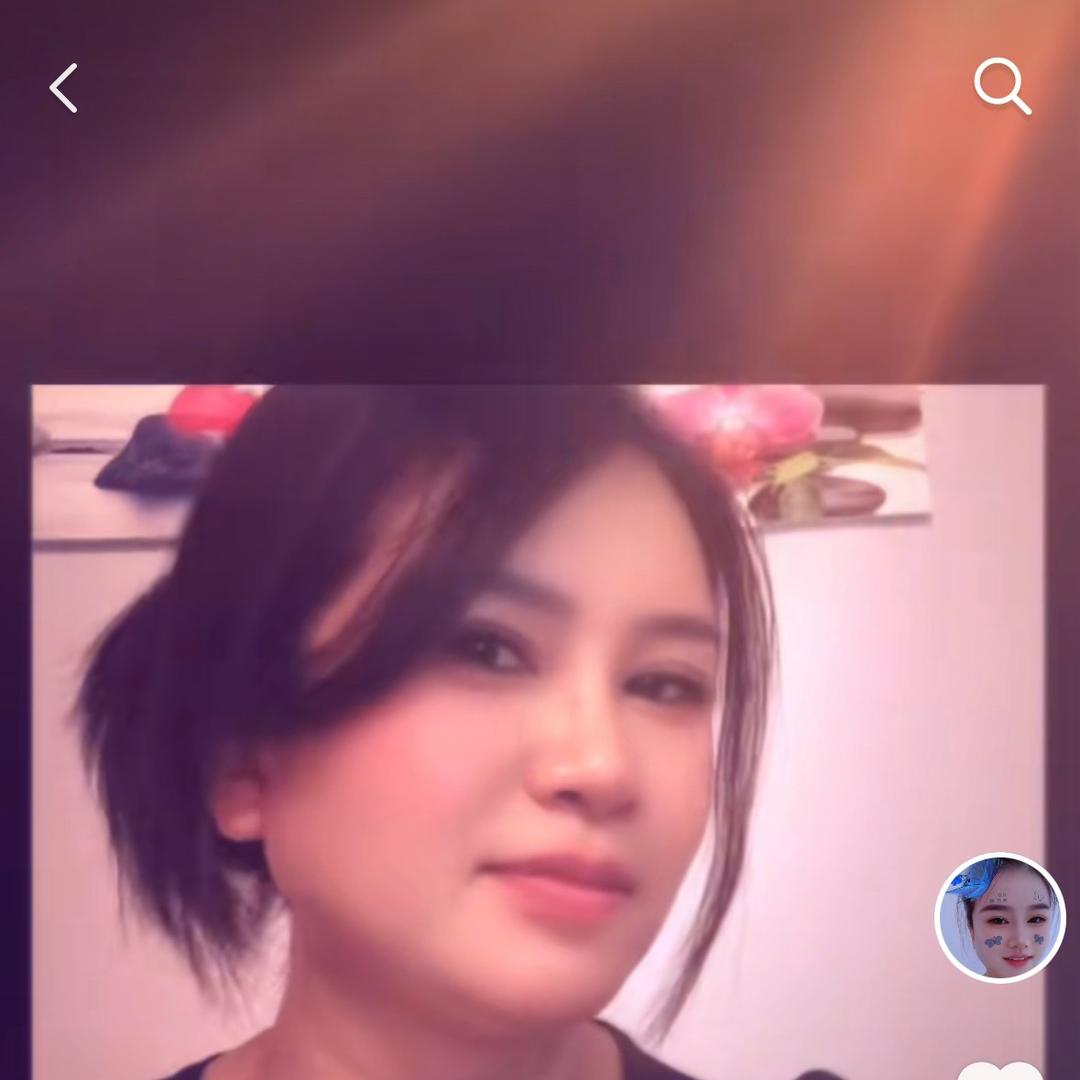
Task: Go back using the arrow icon
Action: pyautogui.click(x=64, y=88)
